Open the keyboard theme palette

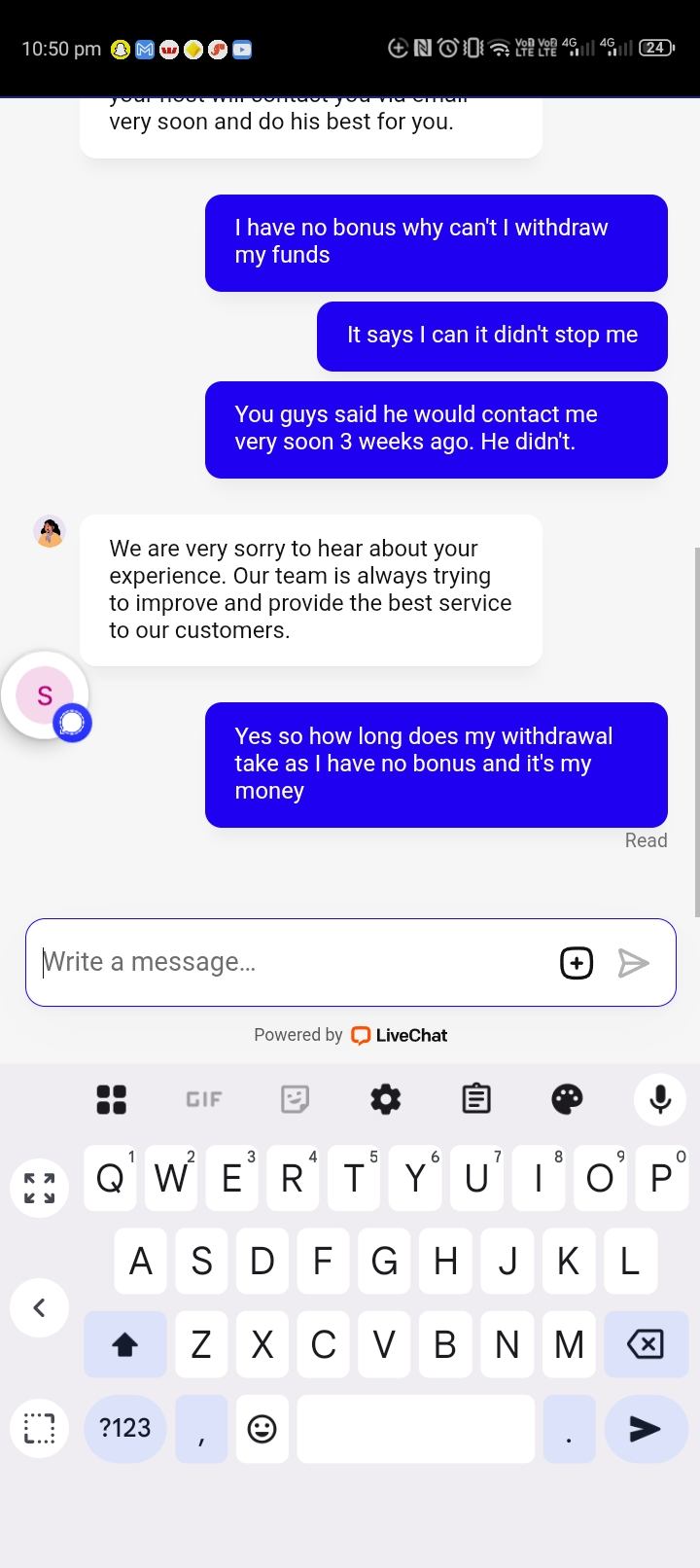567,1099
